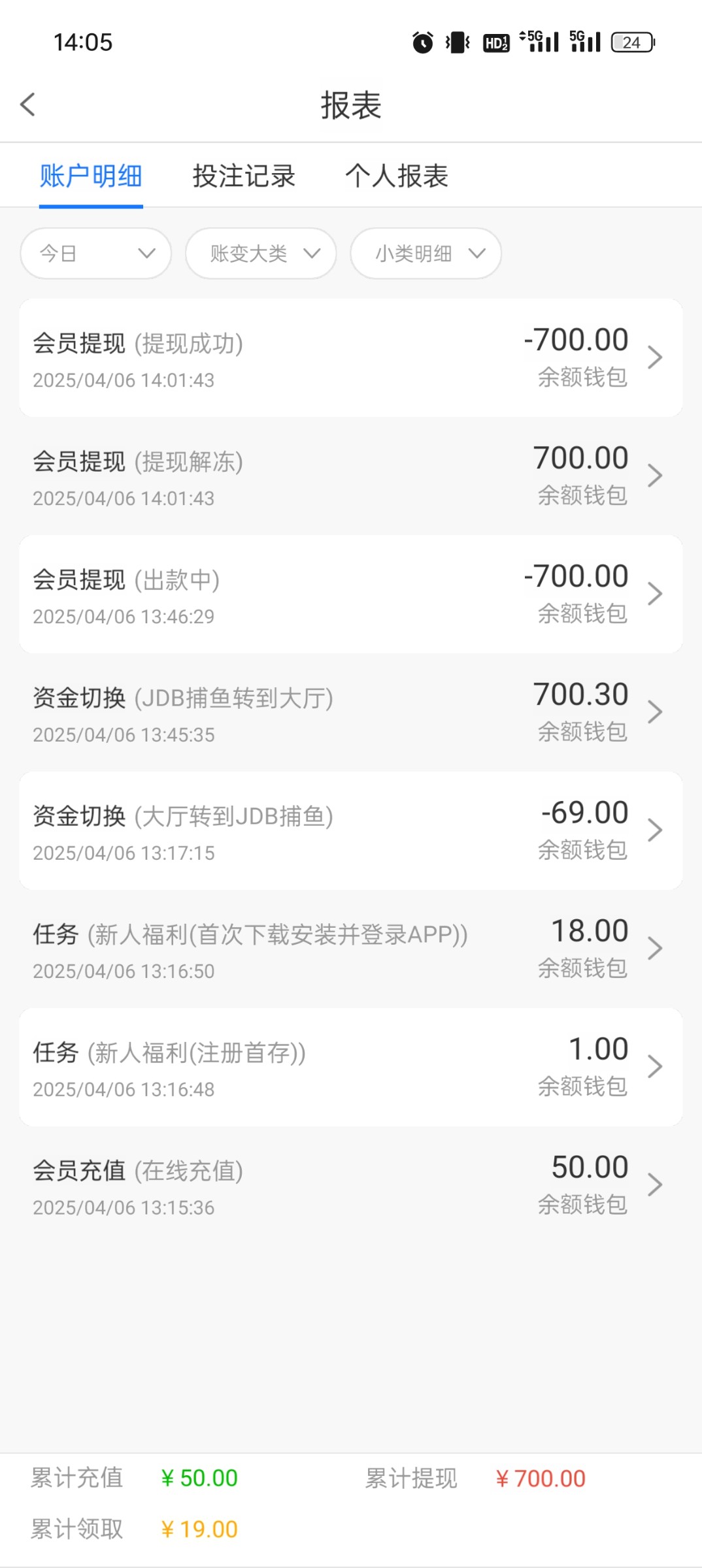View the 提现解冻 transaction details
The image size is (702, 1568).
tap(351, 476)
